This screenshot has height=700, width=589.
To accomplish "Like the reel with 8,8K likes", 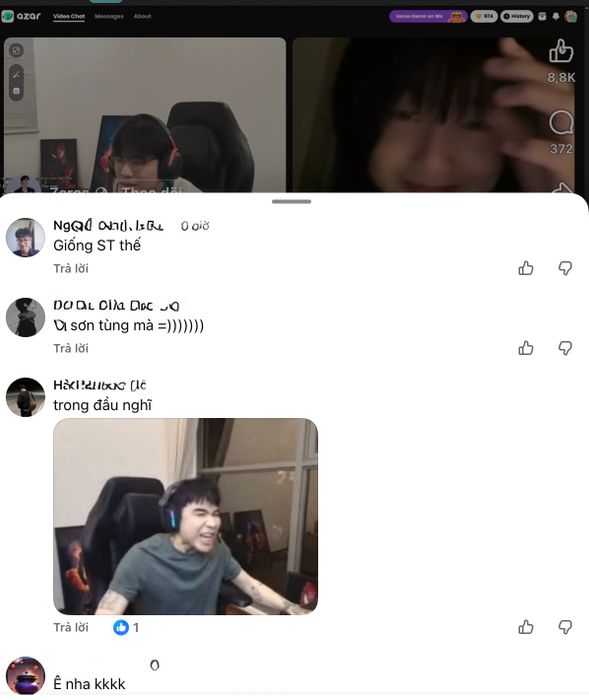I will tap(561, 51).
